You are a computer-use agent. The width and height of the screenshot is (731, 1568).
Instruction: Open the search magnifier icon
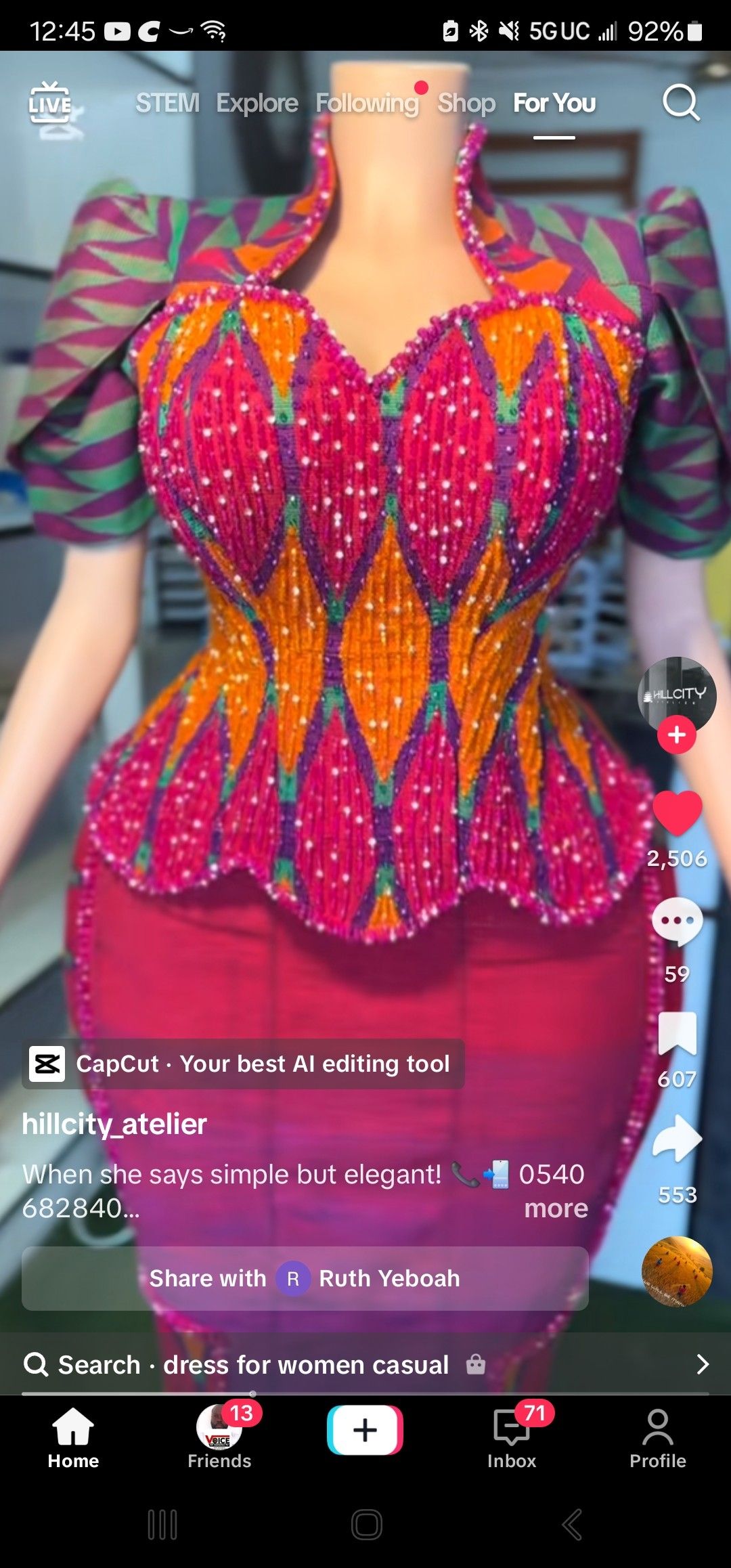pyautogui.click(x=680, y=103)
